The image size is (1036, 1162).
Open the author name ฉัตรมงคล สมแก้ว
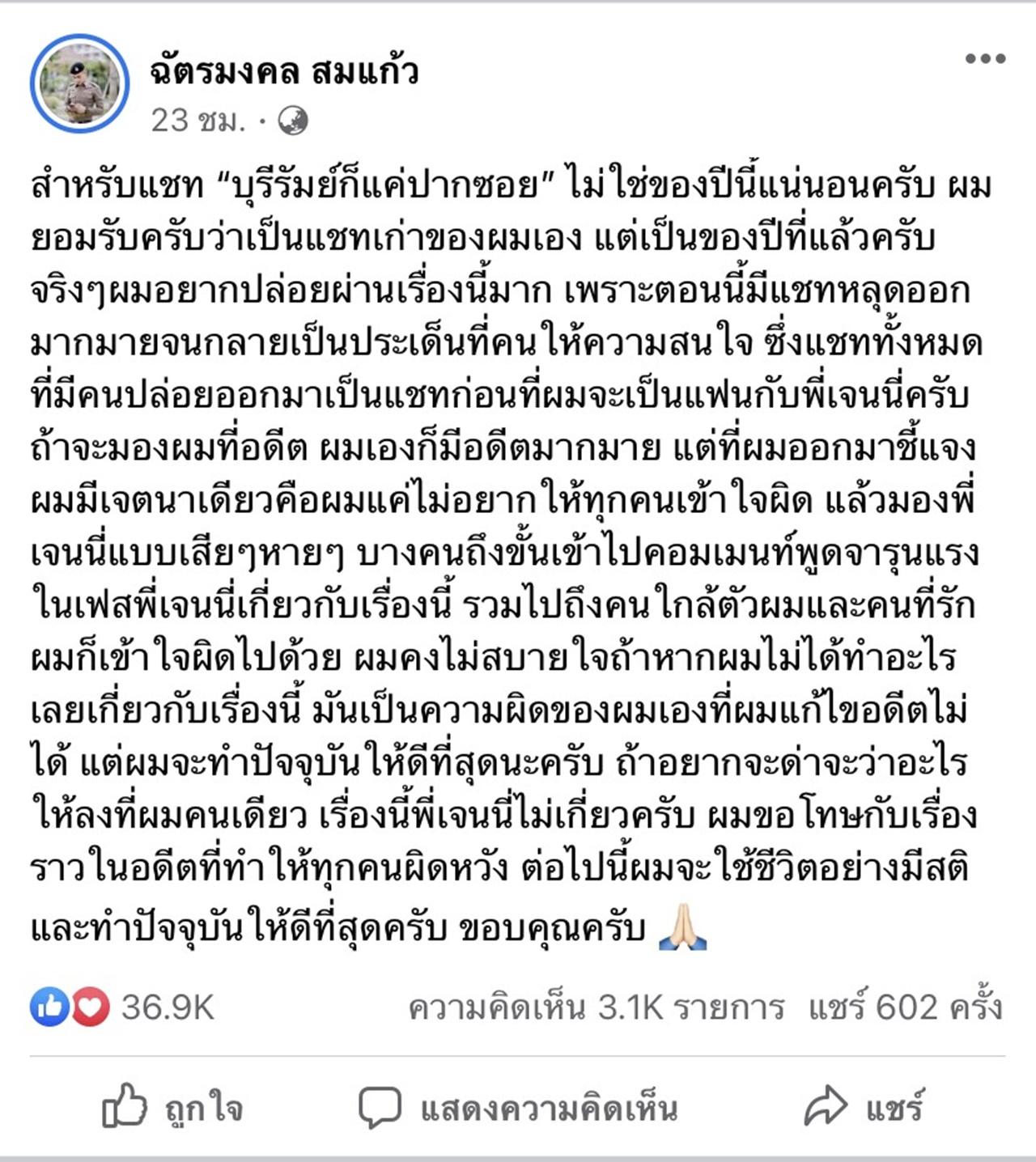284,70
